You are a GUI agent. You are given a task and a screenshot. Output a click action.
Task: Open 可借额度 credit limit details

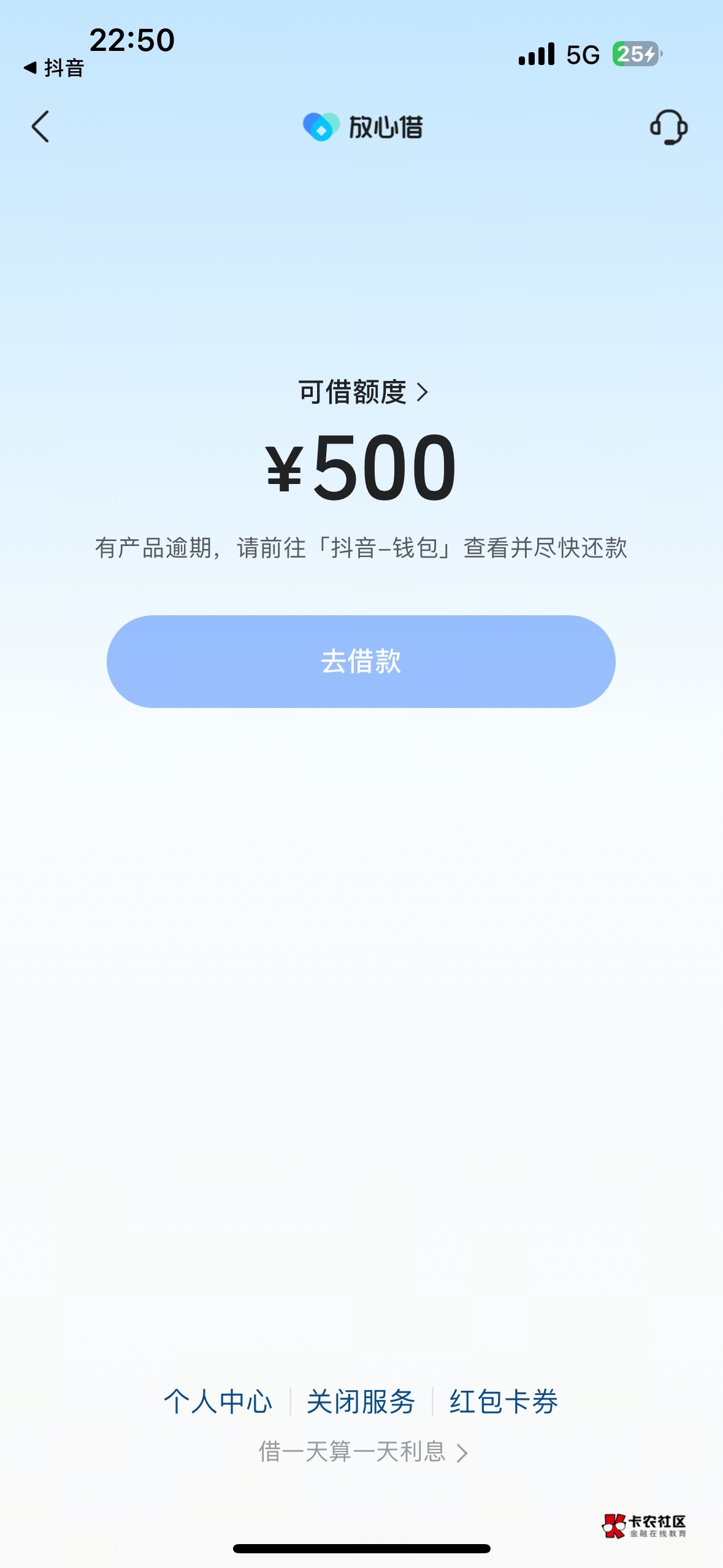(x=362, y=393)
